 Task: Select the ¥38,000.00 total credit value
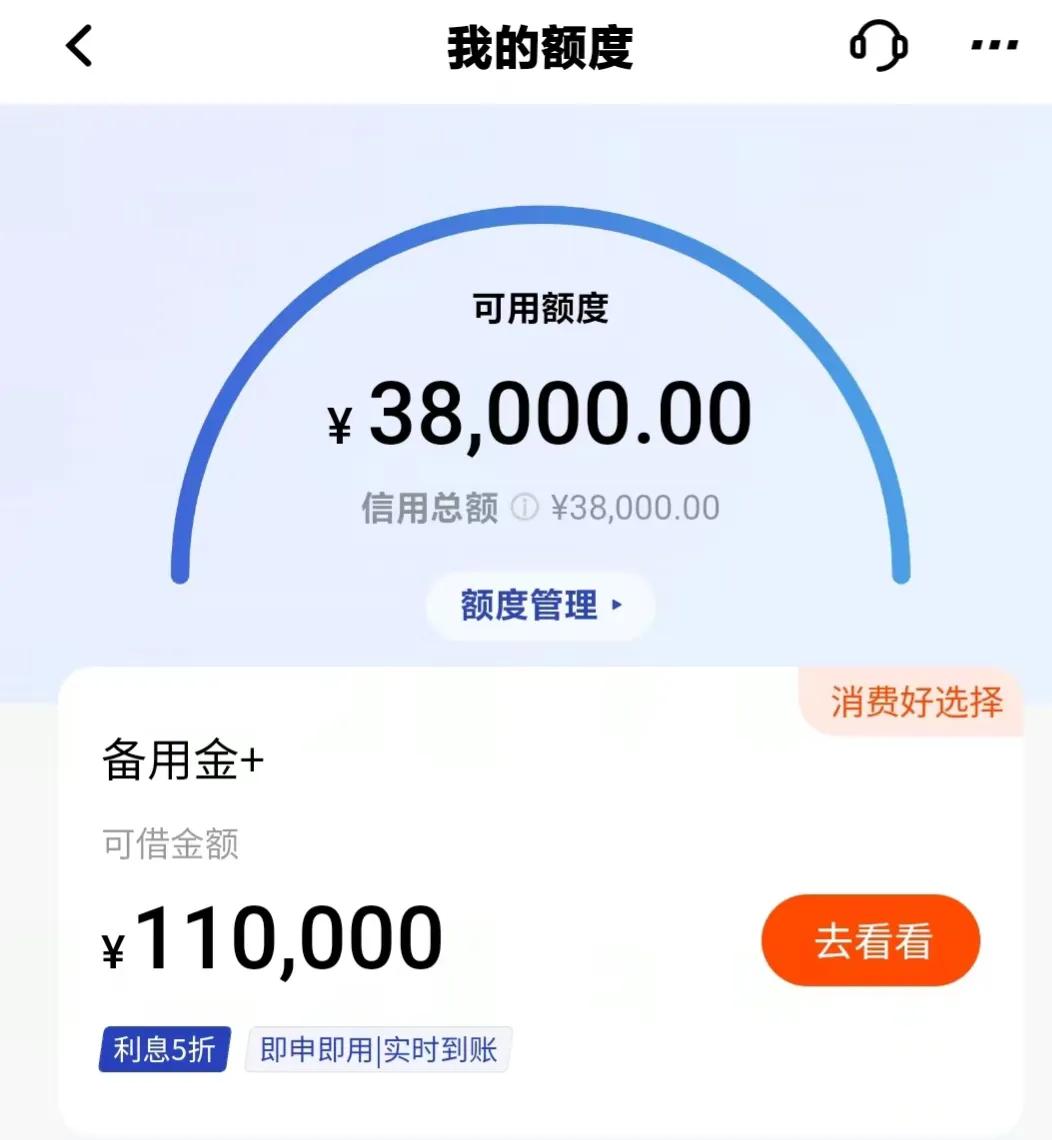click(637, 508)
